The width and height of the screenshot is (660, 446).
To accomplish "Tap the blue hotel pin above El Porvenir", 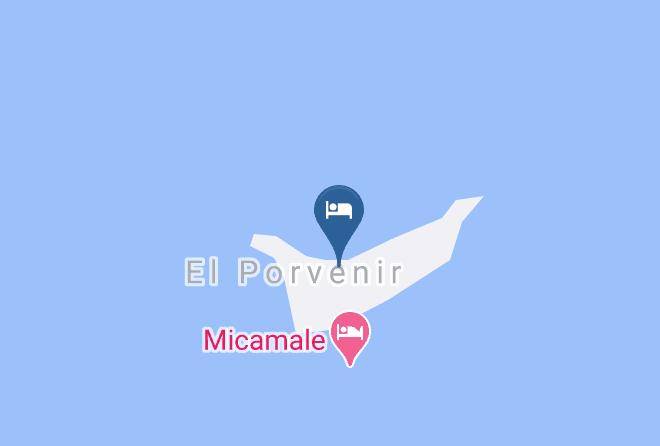I will pos(339,211).
